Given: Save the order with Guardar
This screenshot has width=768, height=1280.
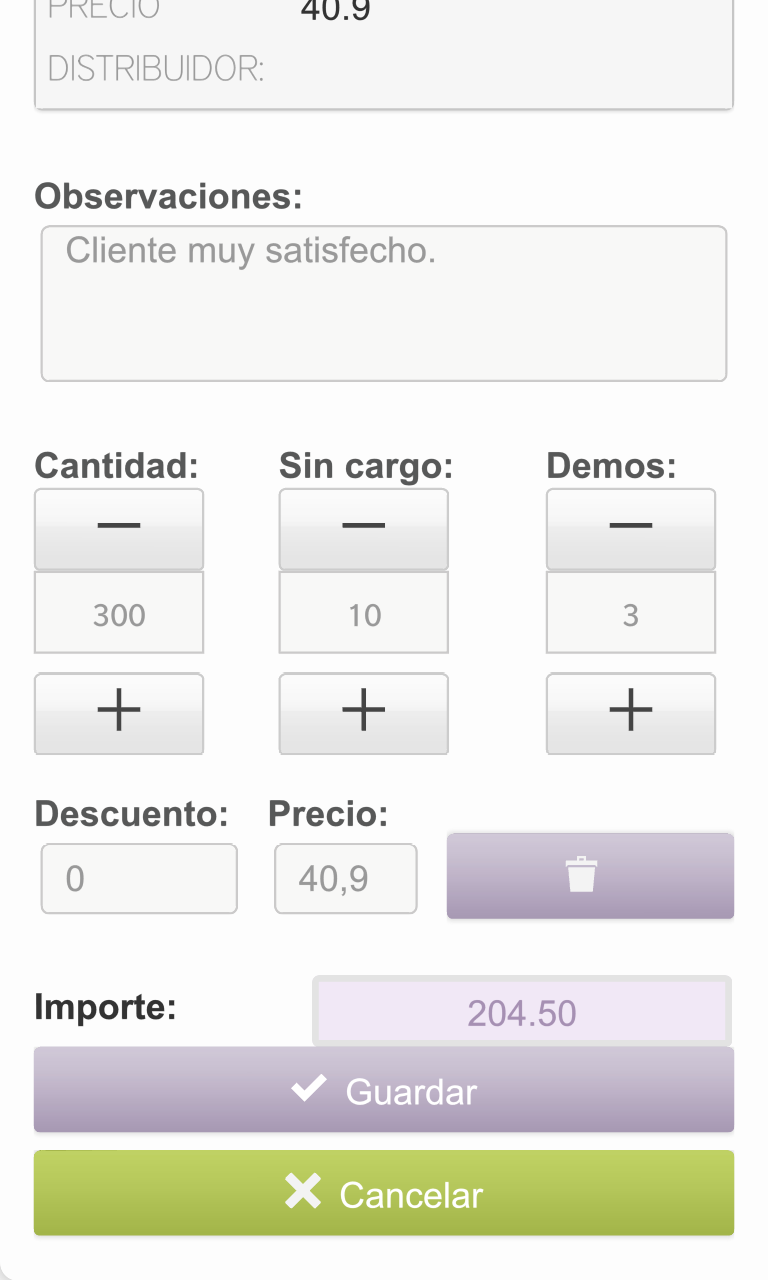Looking at the screenshot, I should click(384, 1090).
